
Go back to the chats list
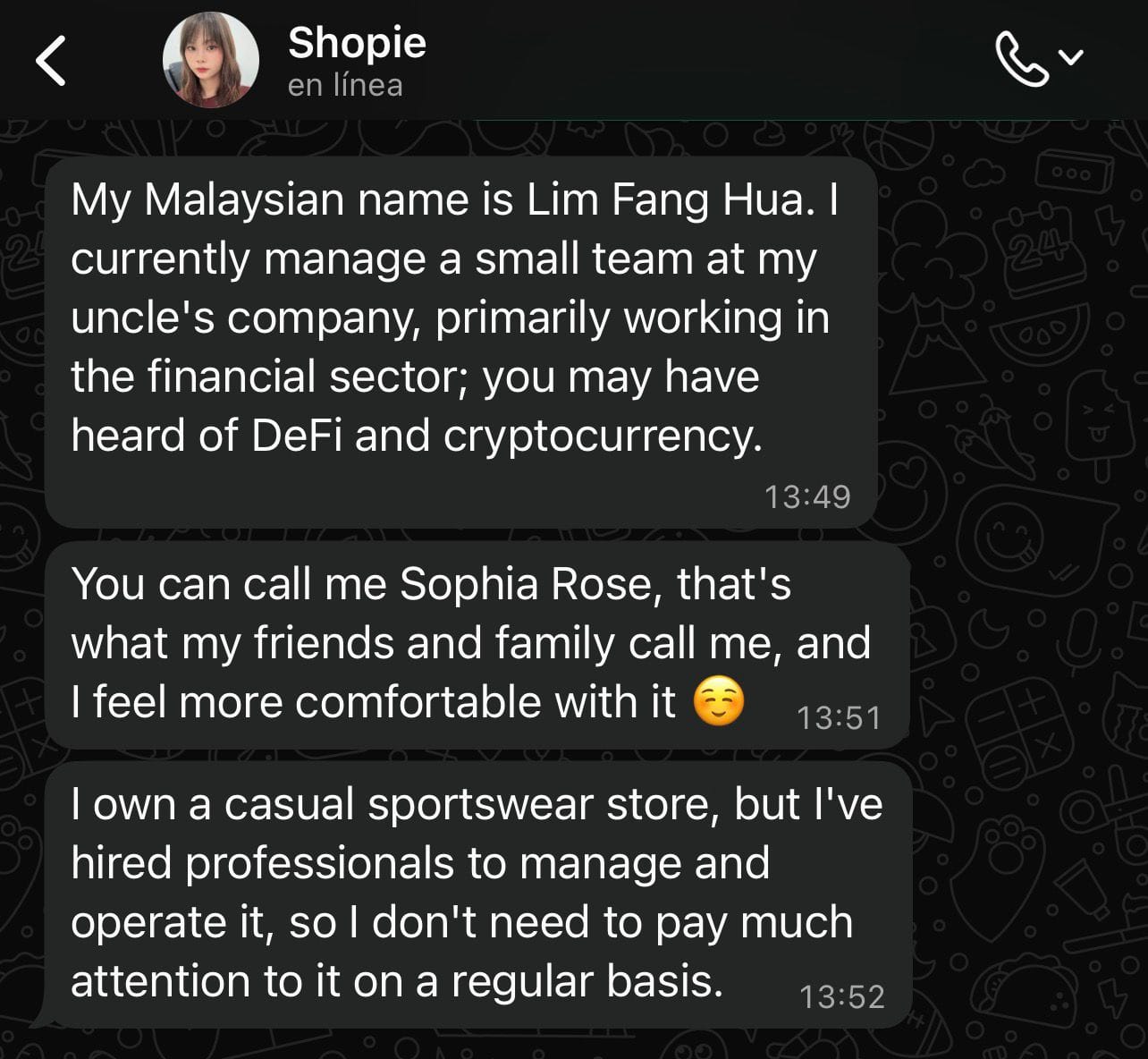[51, 61]
